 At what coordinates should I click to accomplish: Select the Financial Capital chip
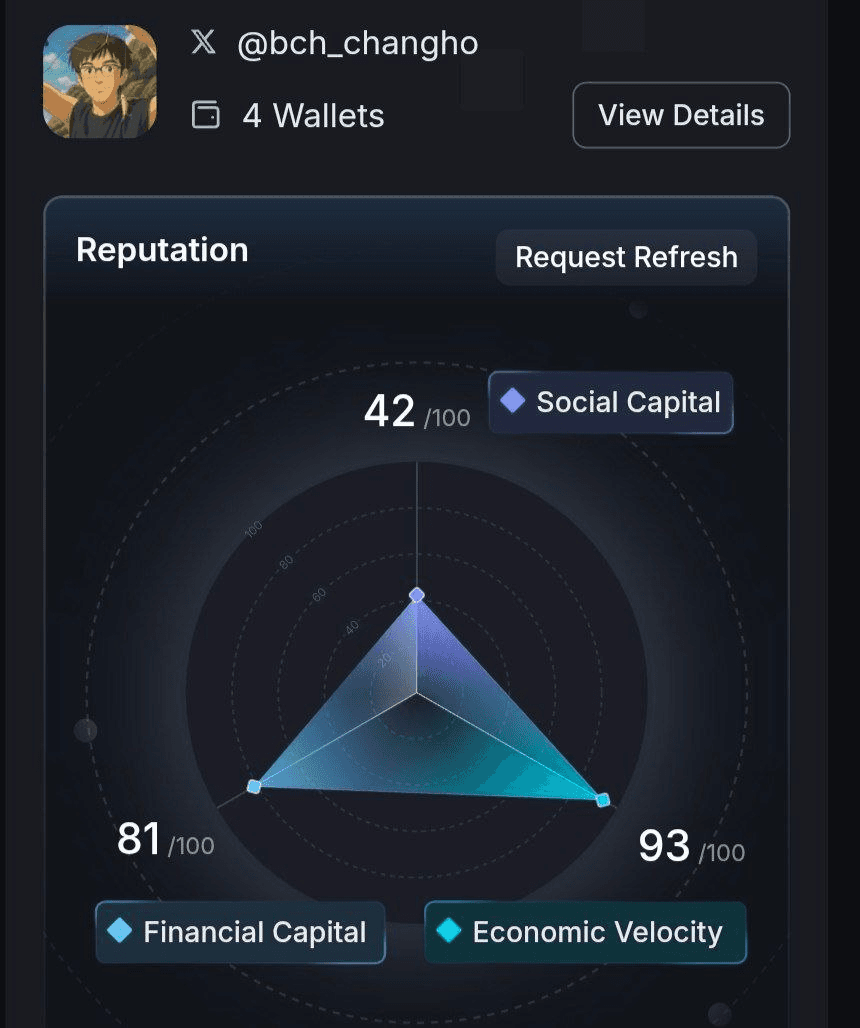(240, 932)
